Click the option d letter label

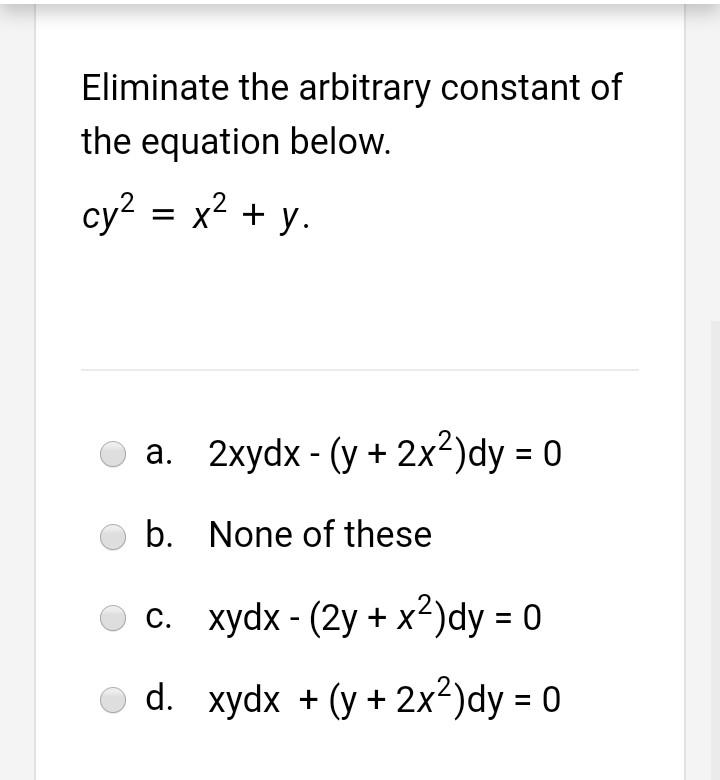tap(160, 700)
